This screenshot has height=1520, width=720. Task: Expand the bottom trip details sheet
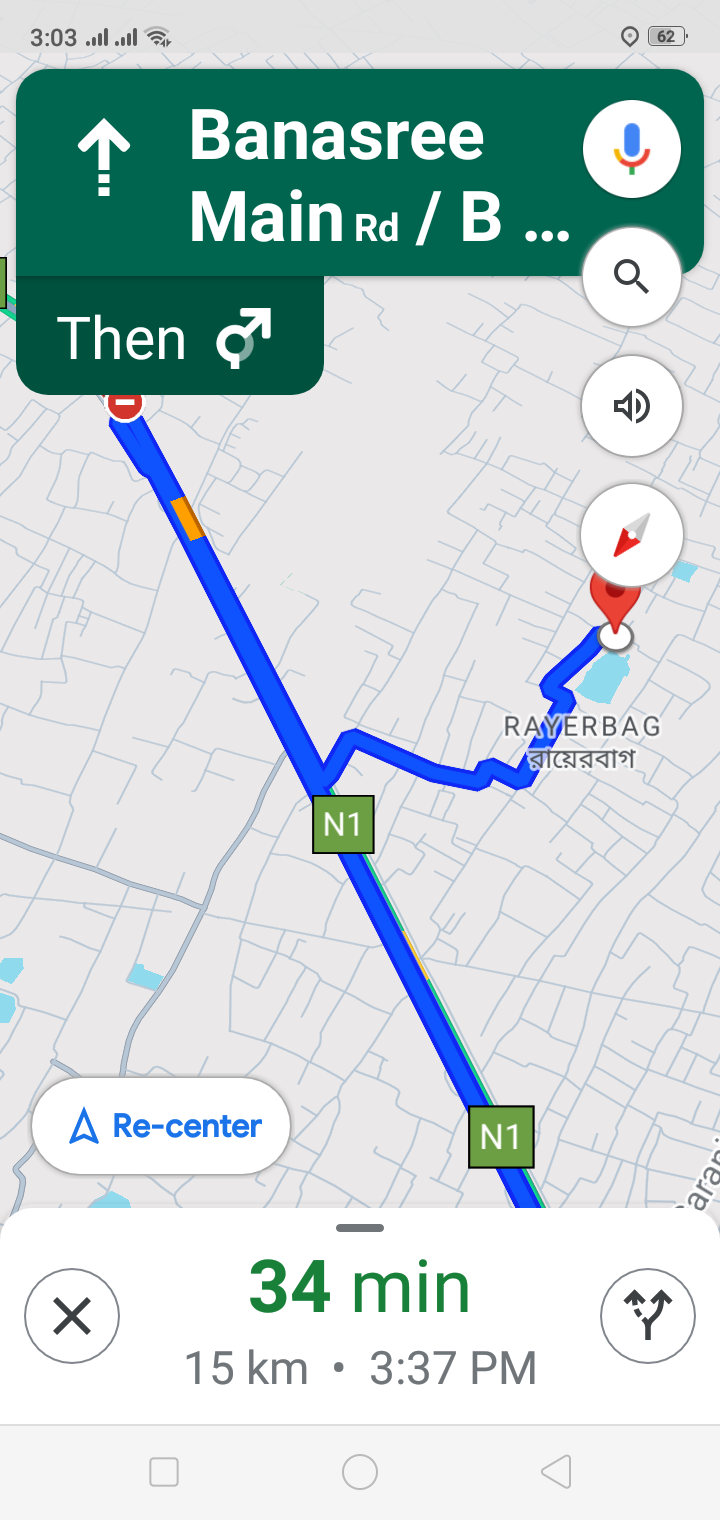[x=360, y=1228]
